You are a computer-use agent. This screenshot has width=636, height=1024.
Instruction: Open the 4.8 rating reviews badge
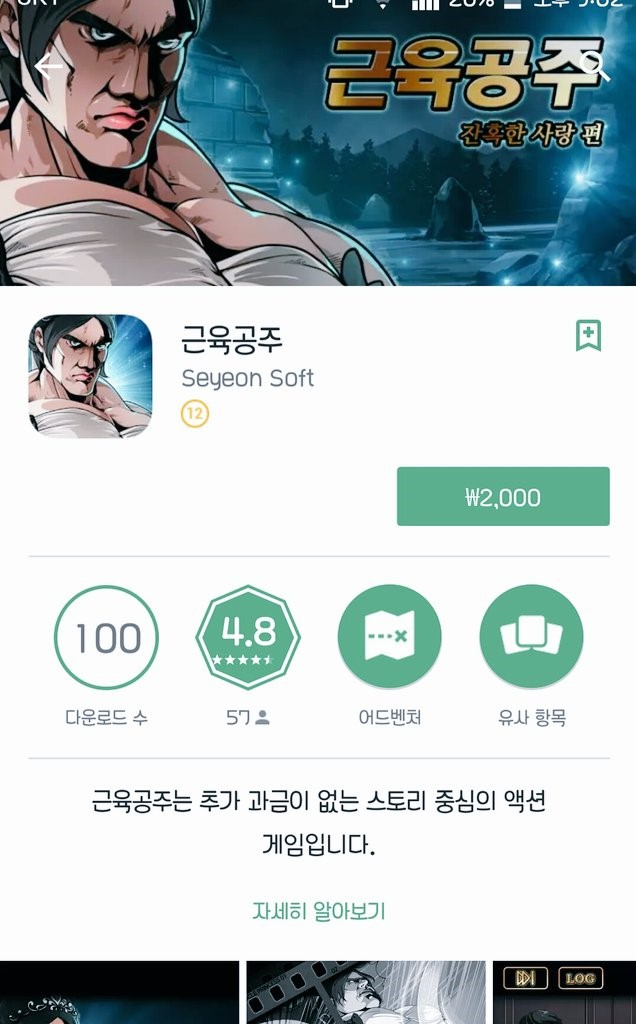point(247,637)
